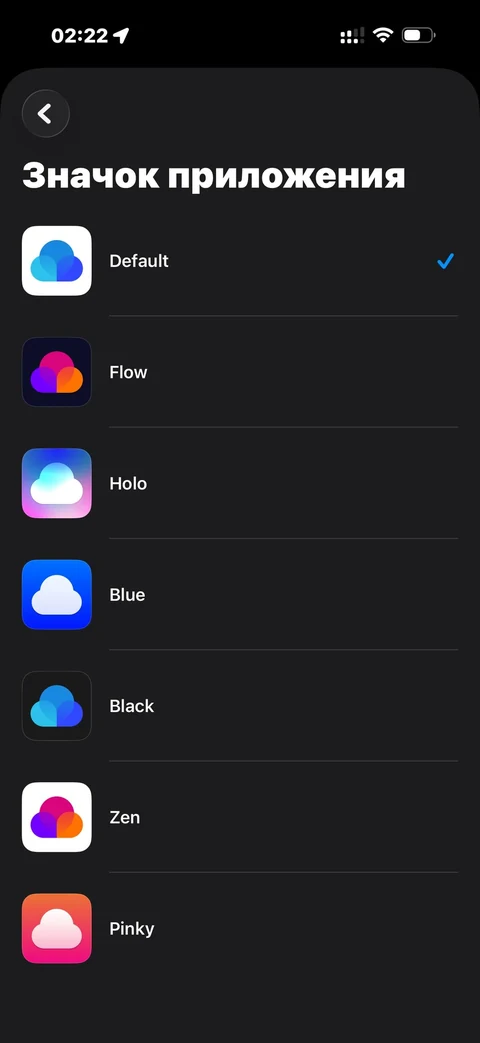This screenshot has width=480, height=1043.
Task: Set the Zen app icon
Action: (240, 816)
